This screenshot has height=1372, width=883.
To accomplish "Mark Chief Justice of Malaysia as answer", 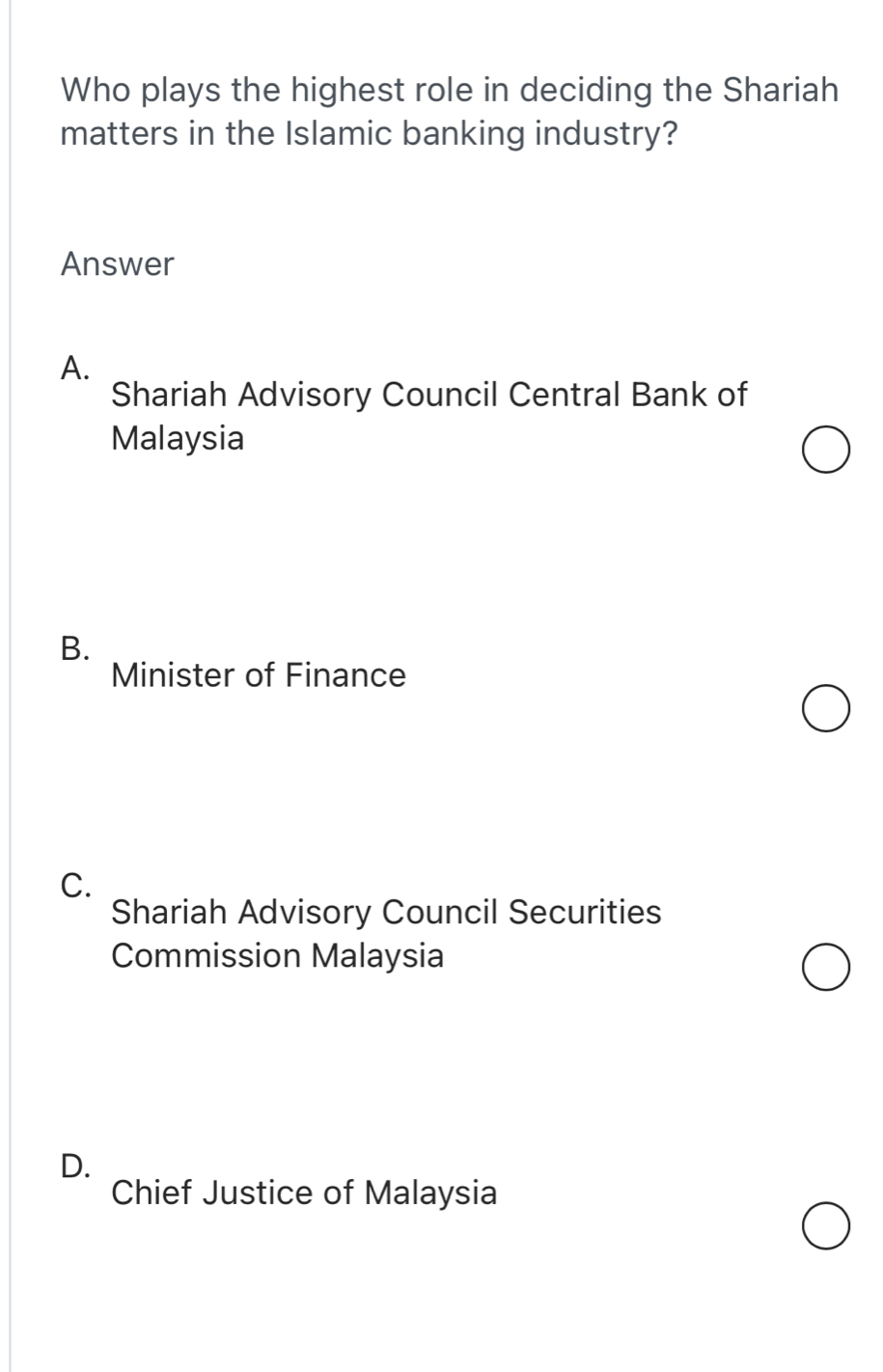I will tap(825, 1226).
